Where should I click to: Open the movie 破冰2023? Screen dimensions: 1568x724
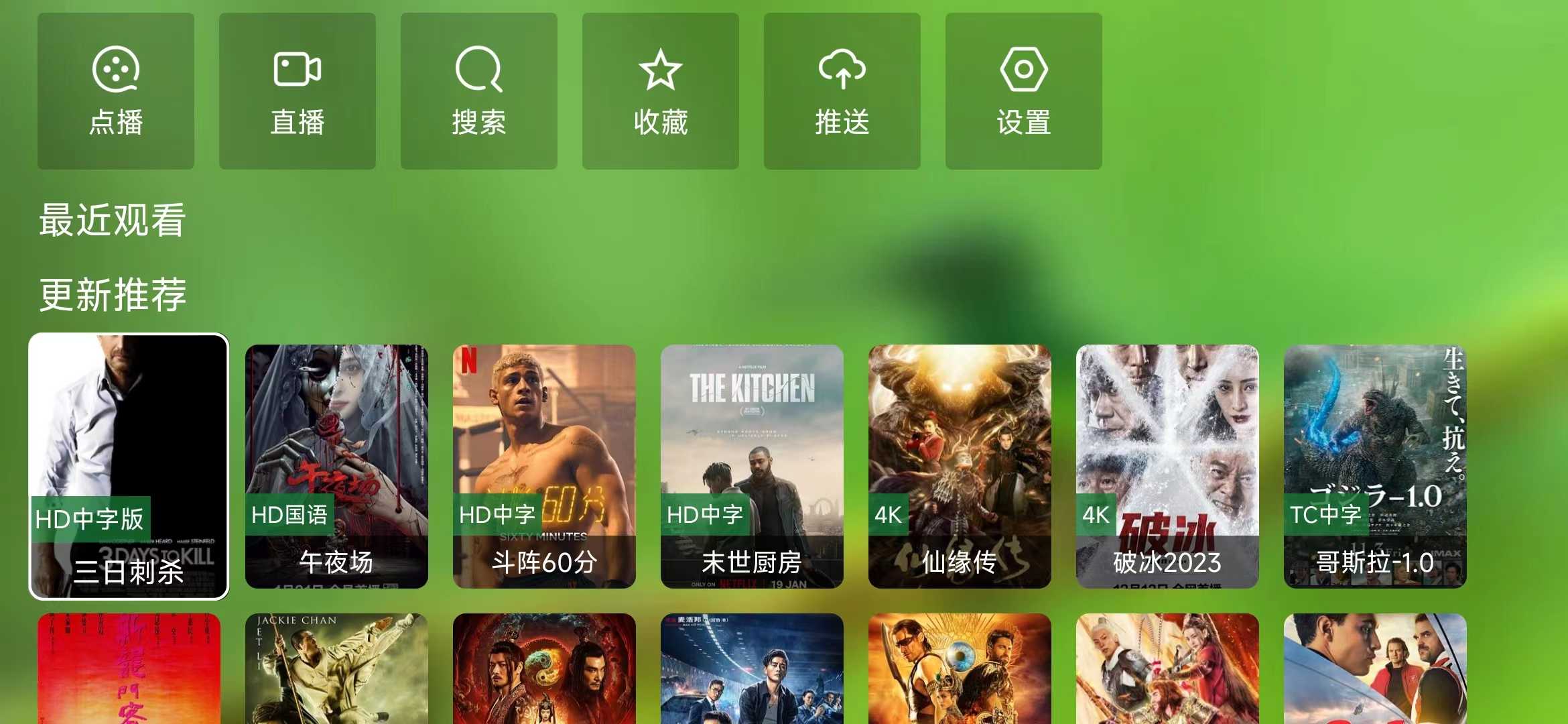(x=1167, y=466)
